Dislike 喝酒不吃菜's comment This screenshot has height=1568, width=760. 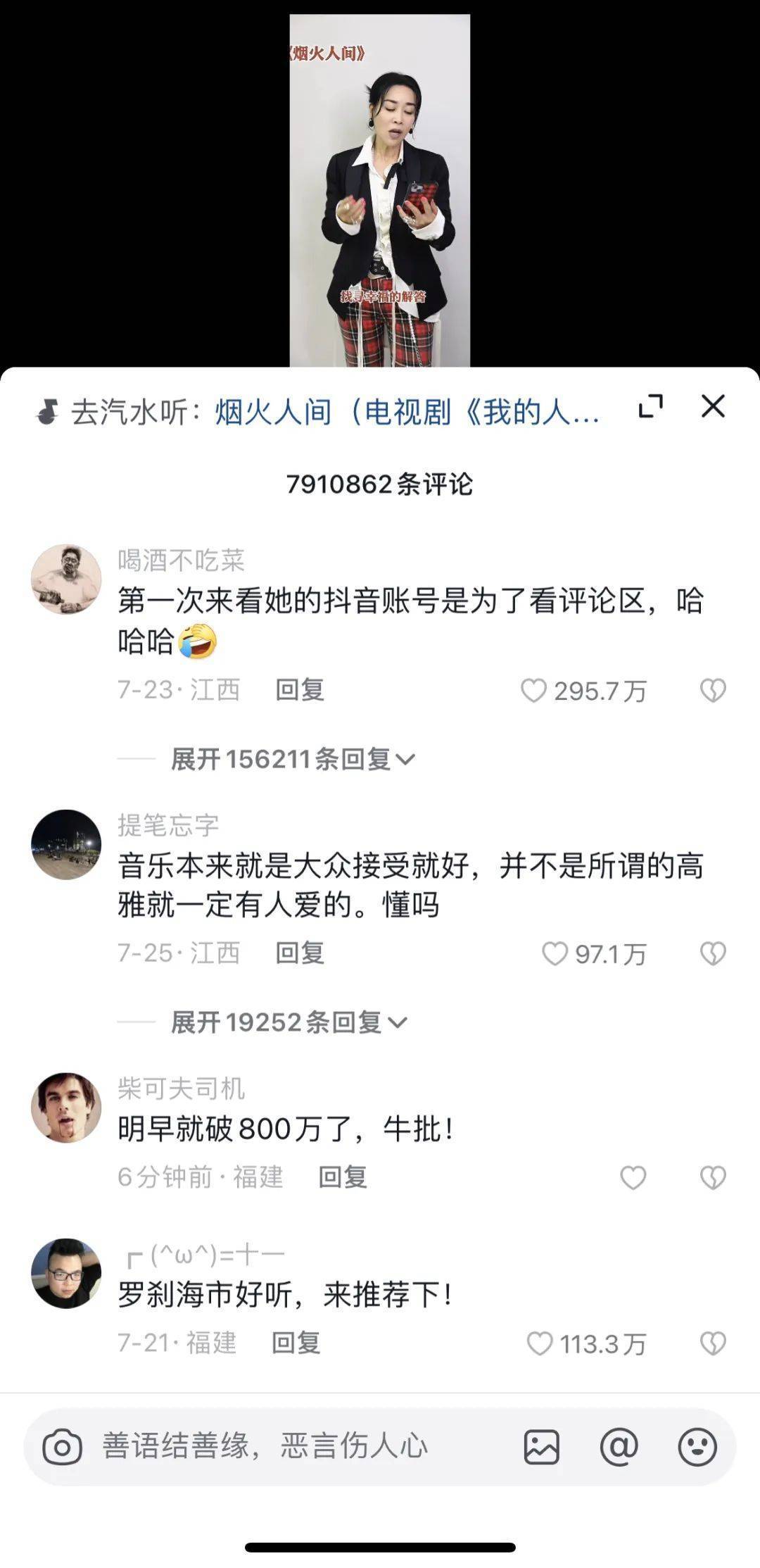click(x=713, y=691)
